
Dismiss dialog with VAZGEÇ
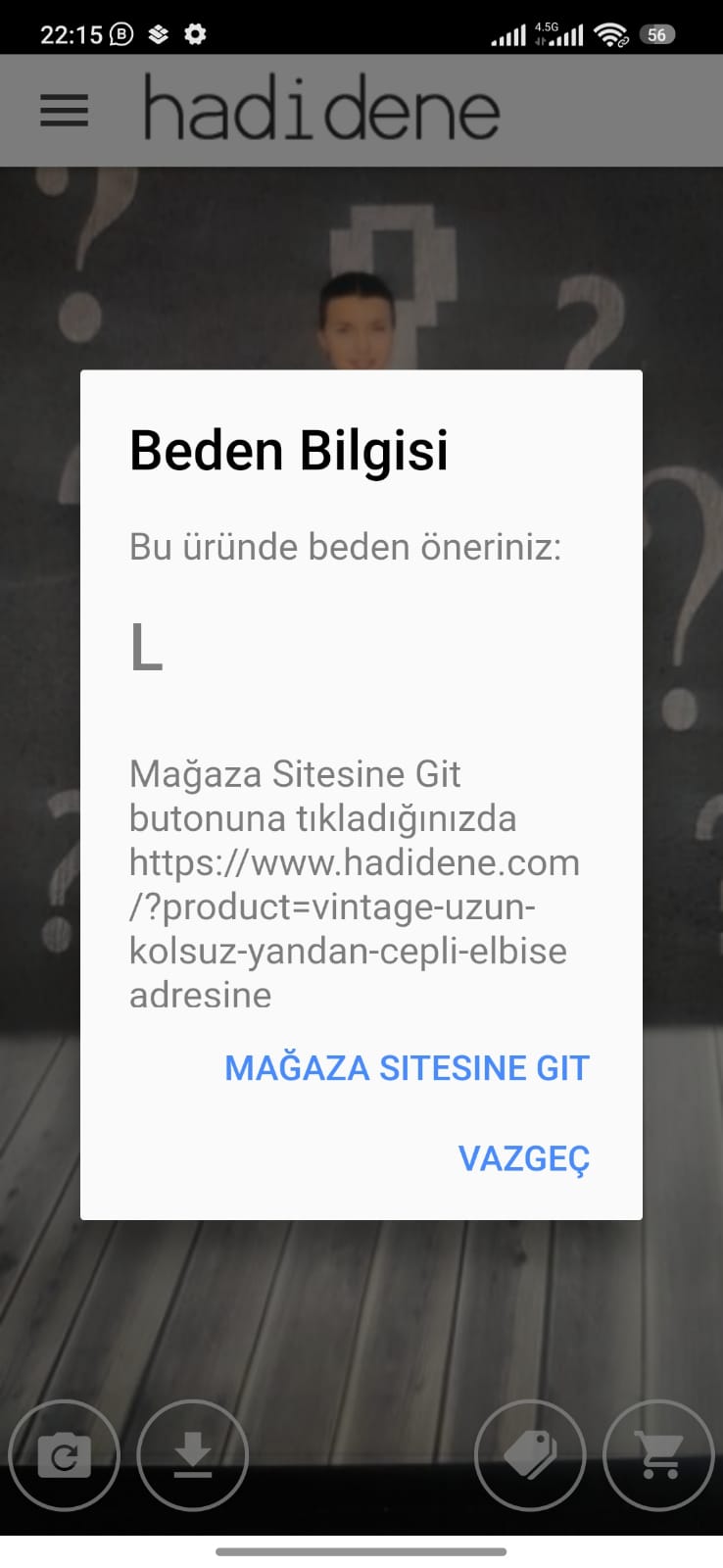tap(524, 1158)
